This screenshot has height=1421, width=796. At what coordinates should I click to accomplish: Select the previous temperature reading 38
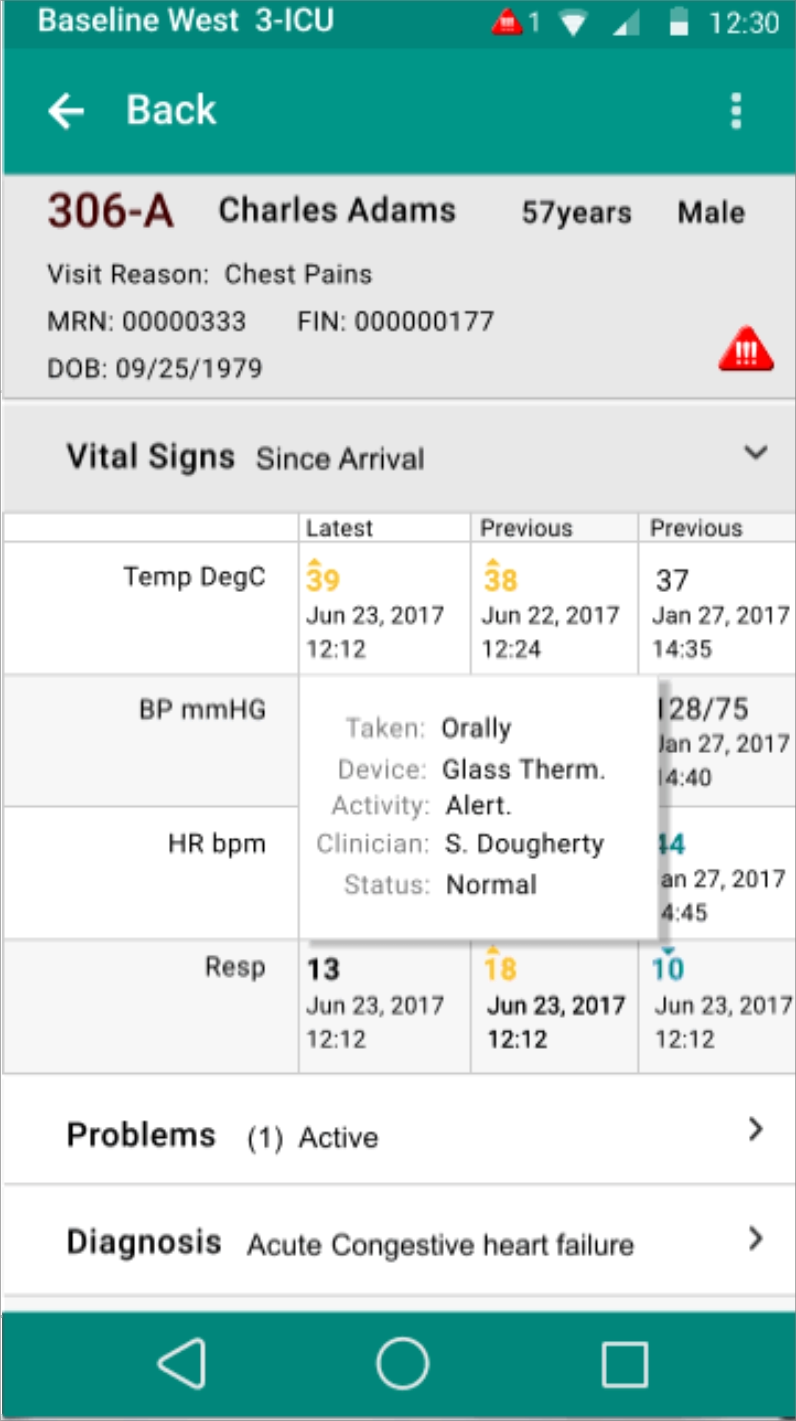pos(500,579)
